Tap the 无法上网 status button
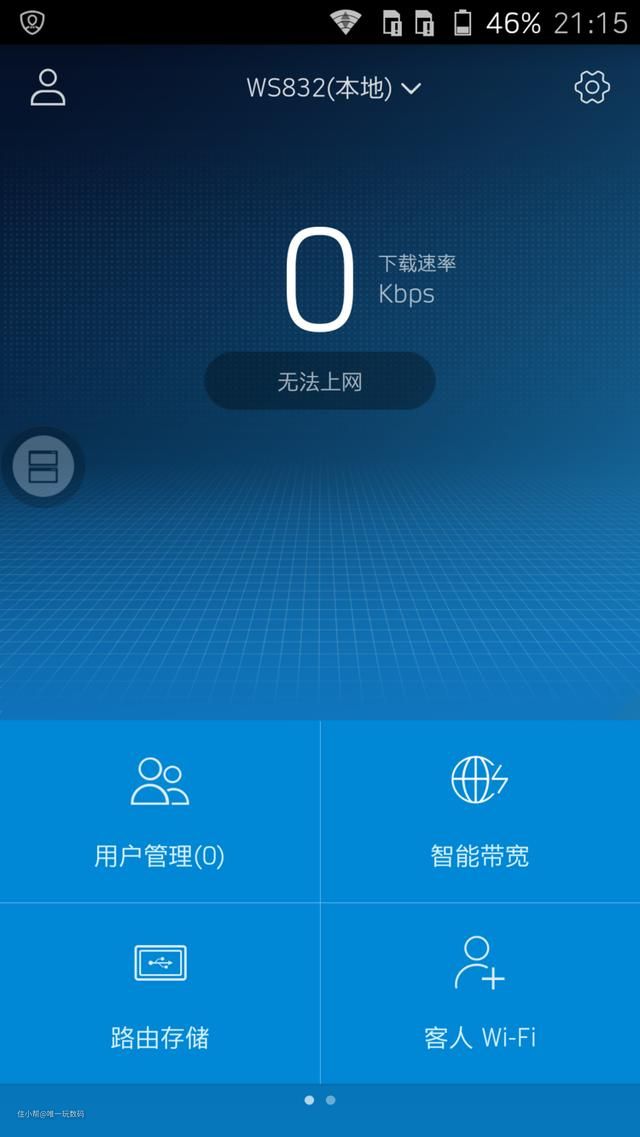This screenshot has height=1137, width=640. click(320, 381)
